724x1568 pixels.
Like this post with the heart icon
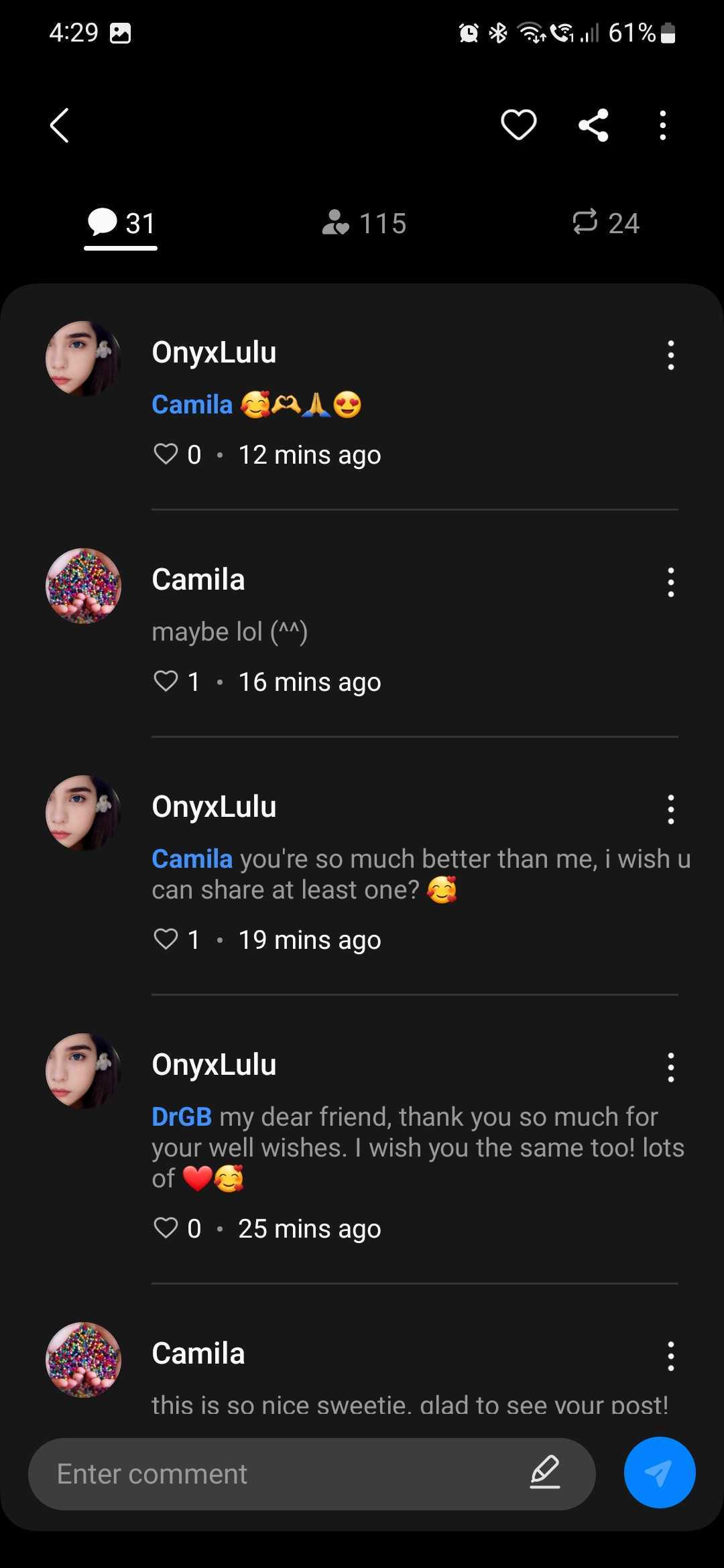(519, 125)
